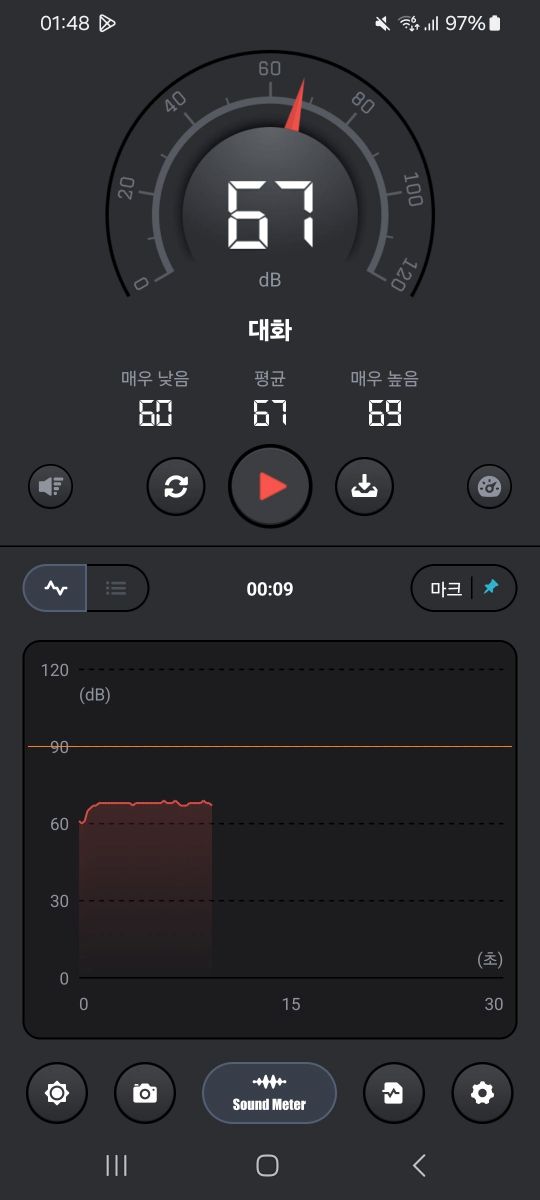Switch to the list view tab
Screen dimensions: 540x1200
tap(117, 588)
